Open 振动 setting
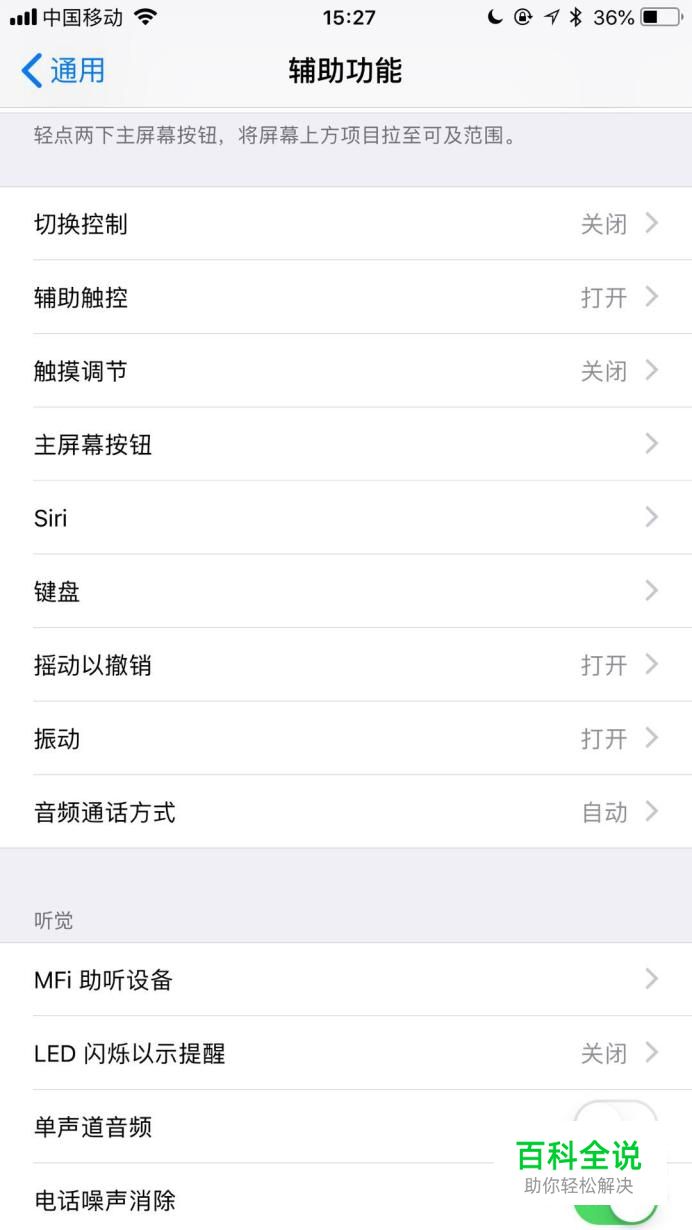 pyautogui.click(x=346, y=738)
